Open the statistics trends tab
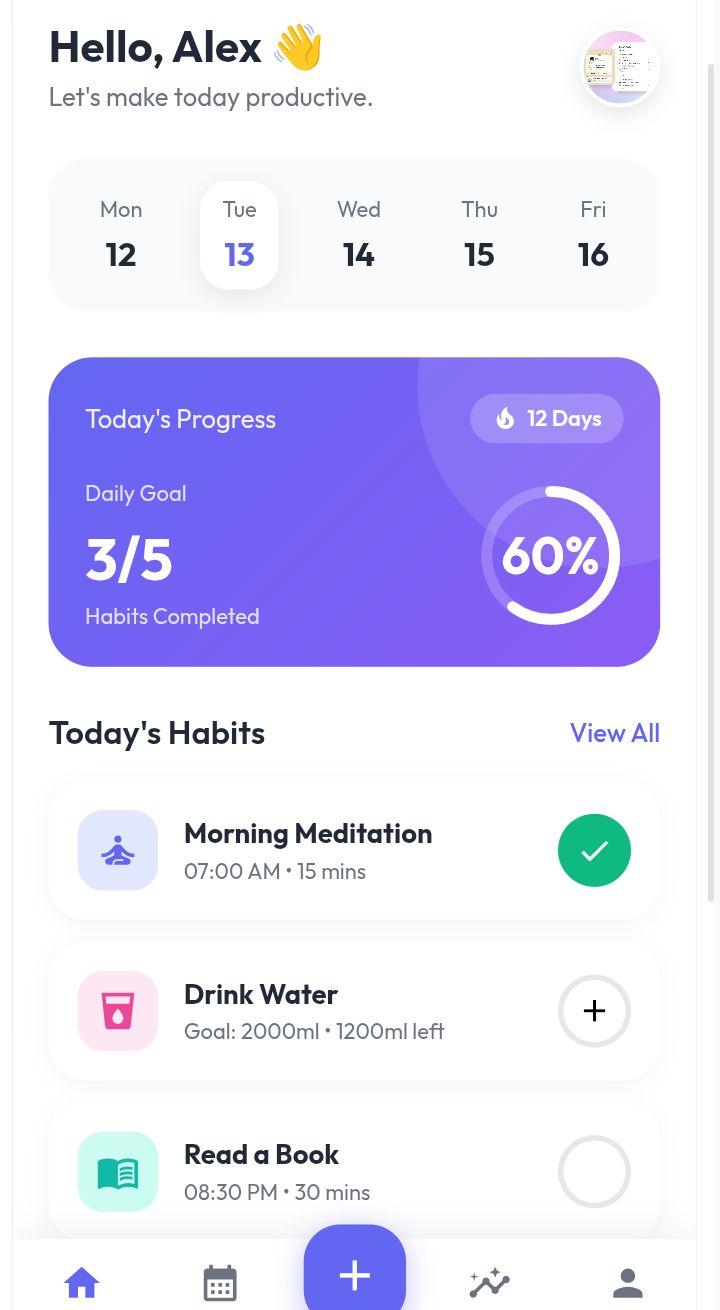720x1310 pixels. pos(490,1283)
